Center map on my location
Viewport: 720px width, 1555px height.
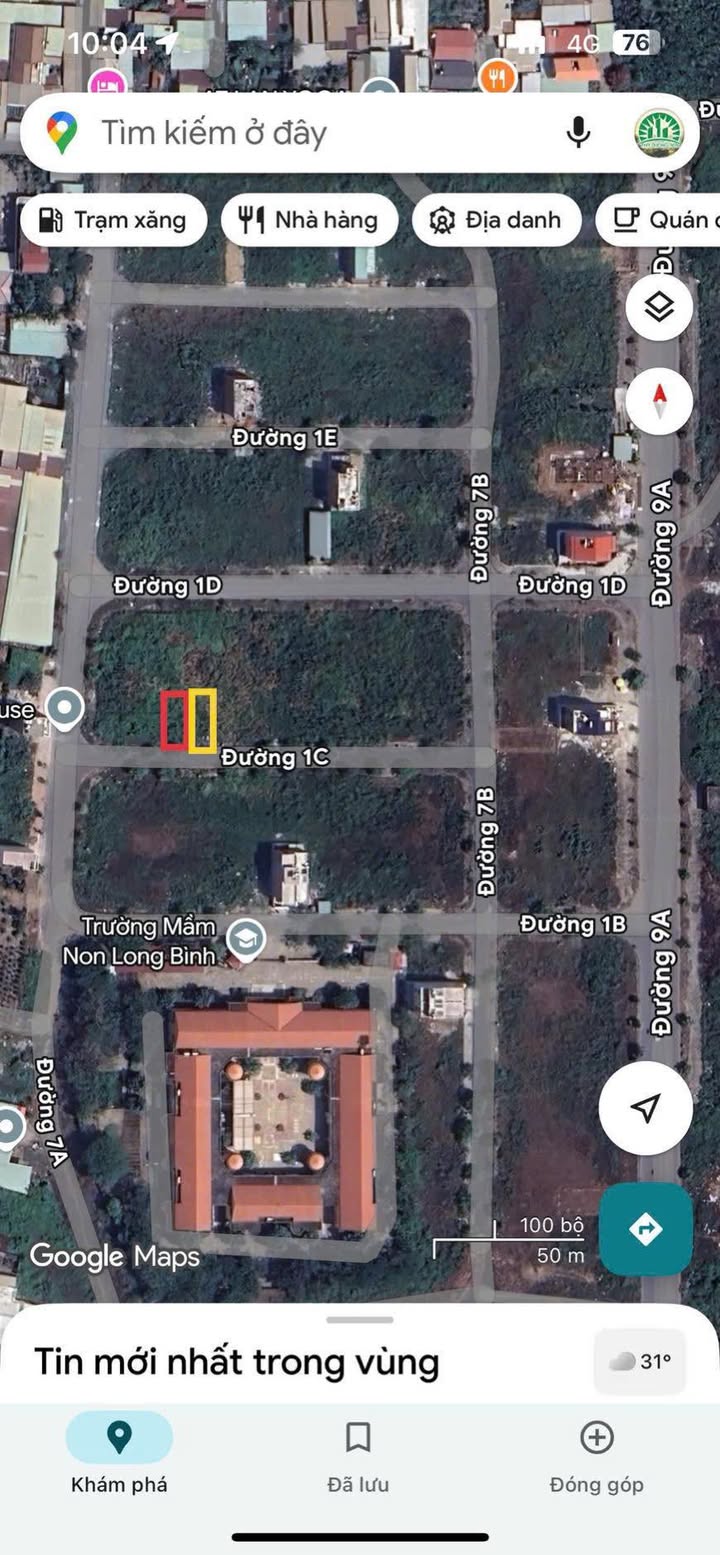646,1108
